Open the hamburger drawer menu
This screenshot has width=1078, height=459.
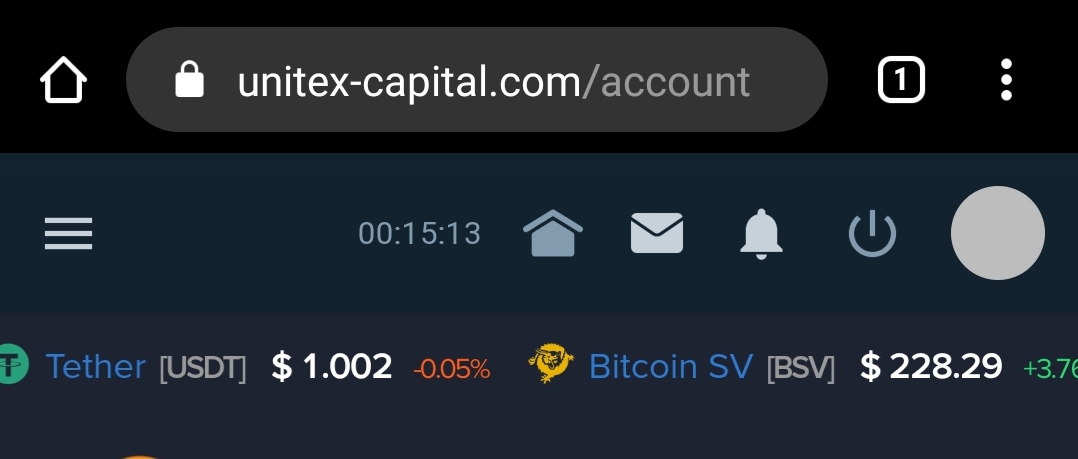click(69, 234)
